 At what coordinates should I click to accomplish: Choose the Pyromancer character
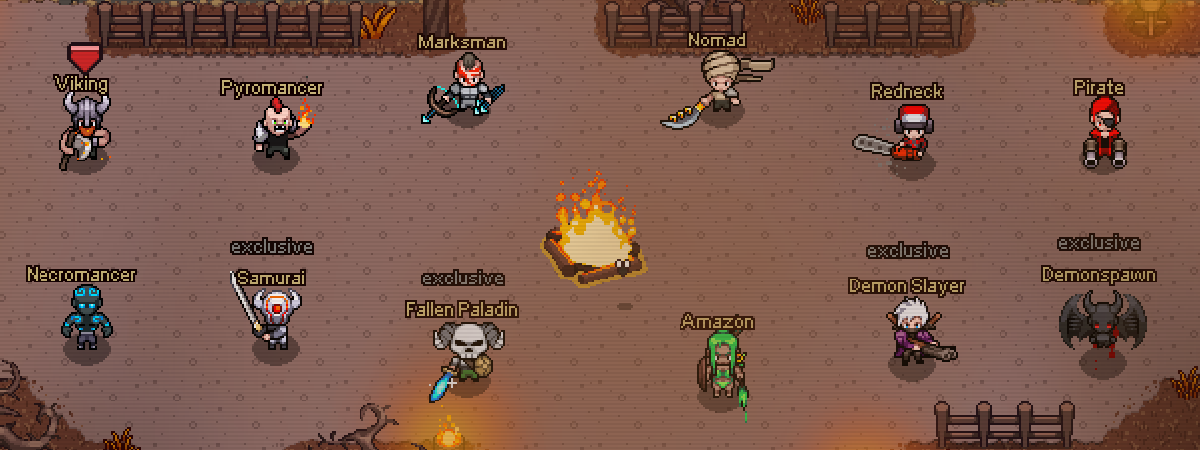[276, 129]
